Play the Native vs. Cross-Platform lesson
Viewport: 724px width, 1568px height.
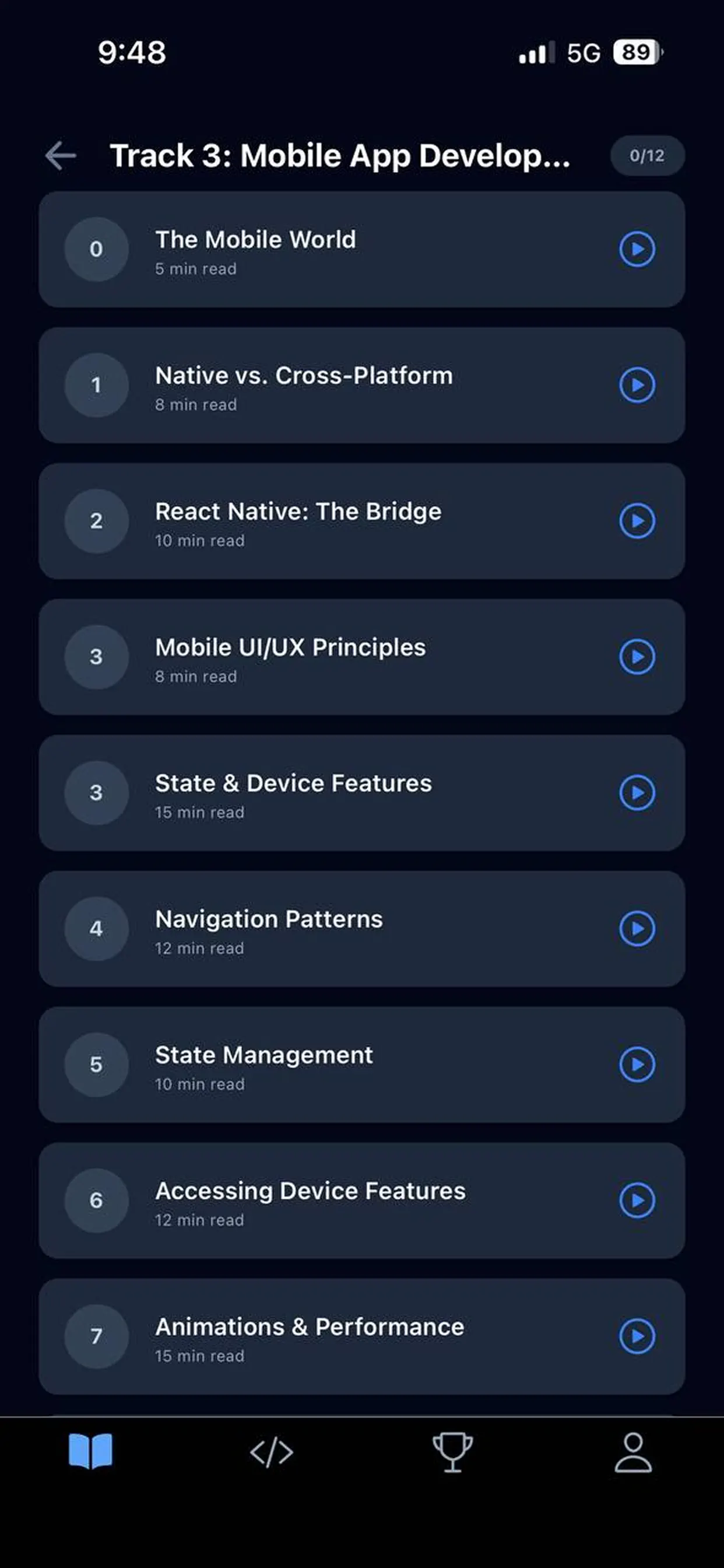click(637, 384)
